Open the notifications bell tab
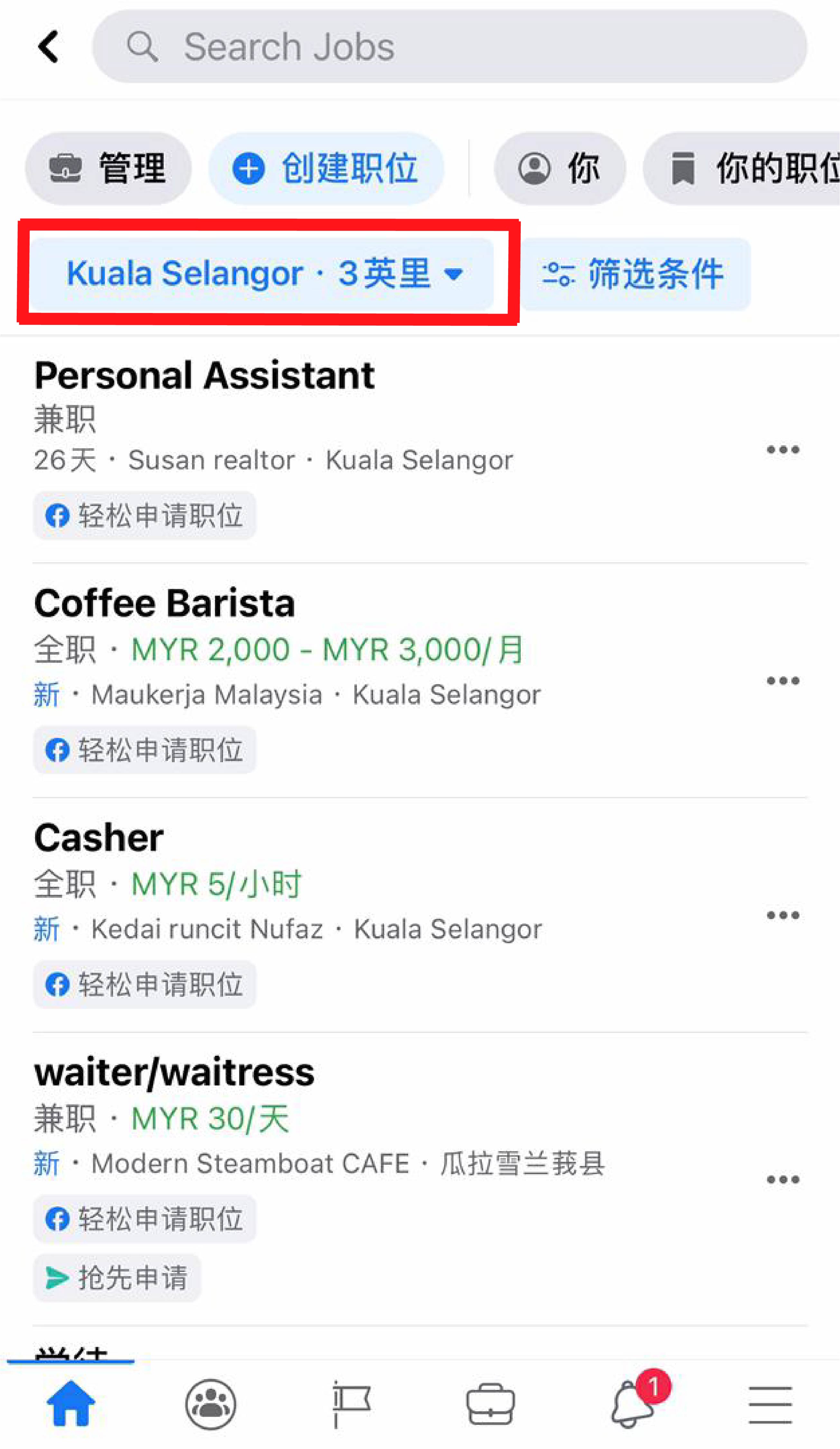Image resolution: width=840 pixels, height=1449 pixels. (x=632, y=1404)
